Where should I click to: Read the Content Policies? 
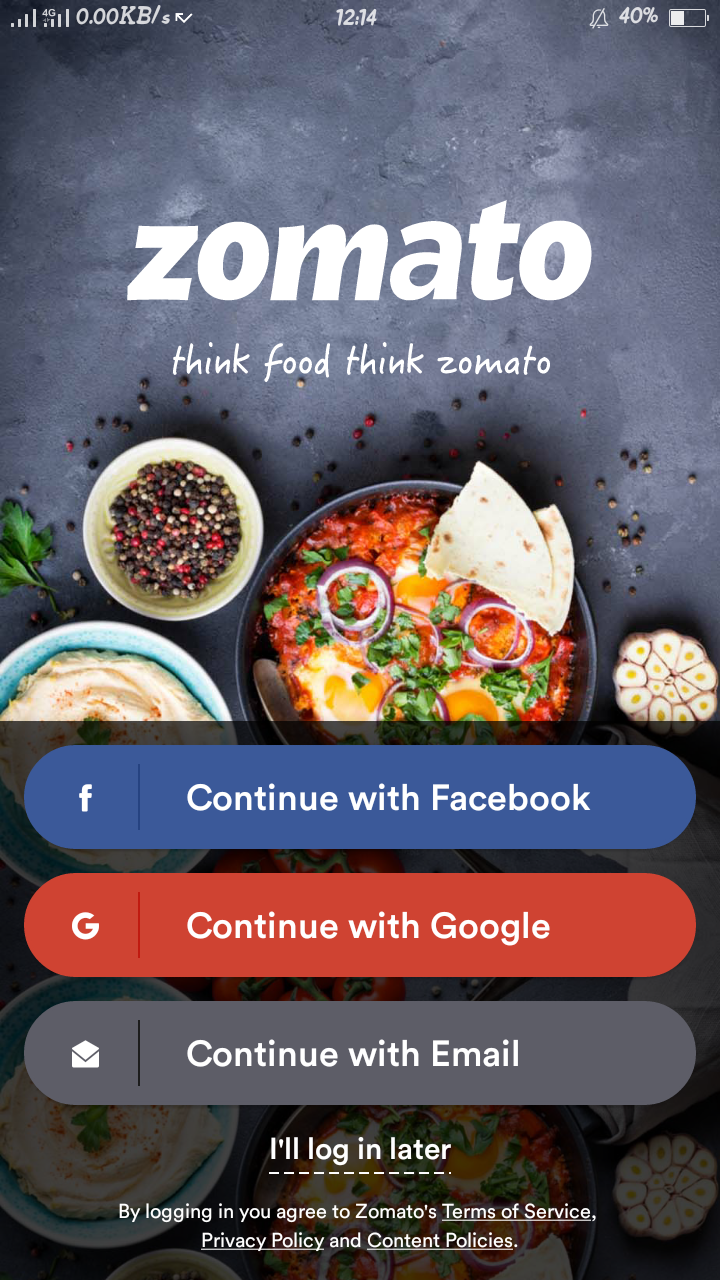point(439,1240)
